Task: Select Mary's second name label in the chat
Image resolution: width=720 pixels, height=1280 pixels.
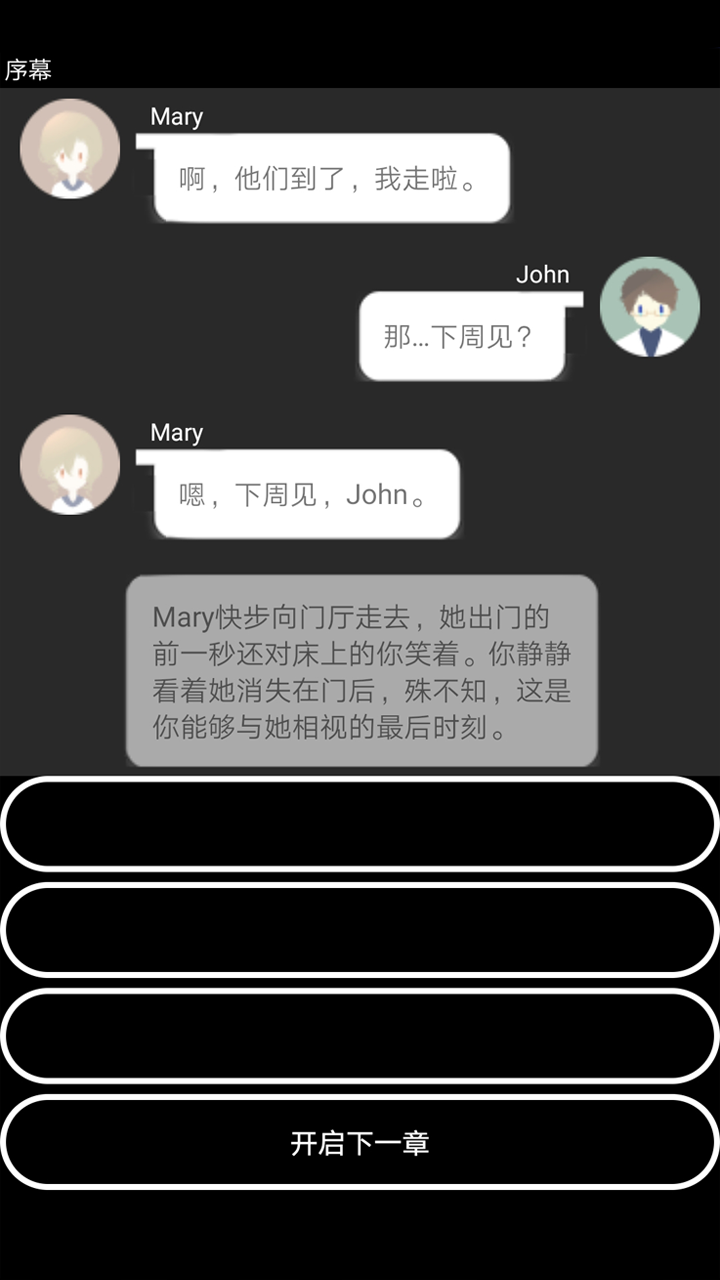Action: coord(176,433)
